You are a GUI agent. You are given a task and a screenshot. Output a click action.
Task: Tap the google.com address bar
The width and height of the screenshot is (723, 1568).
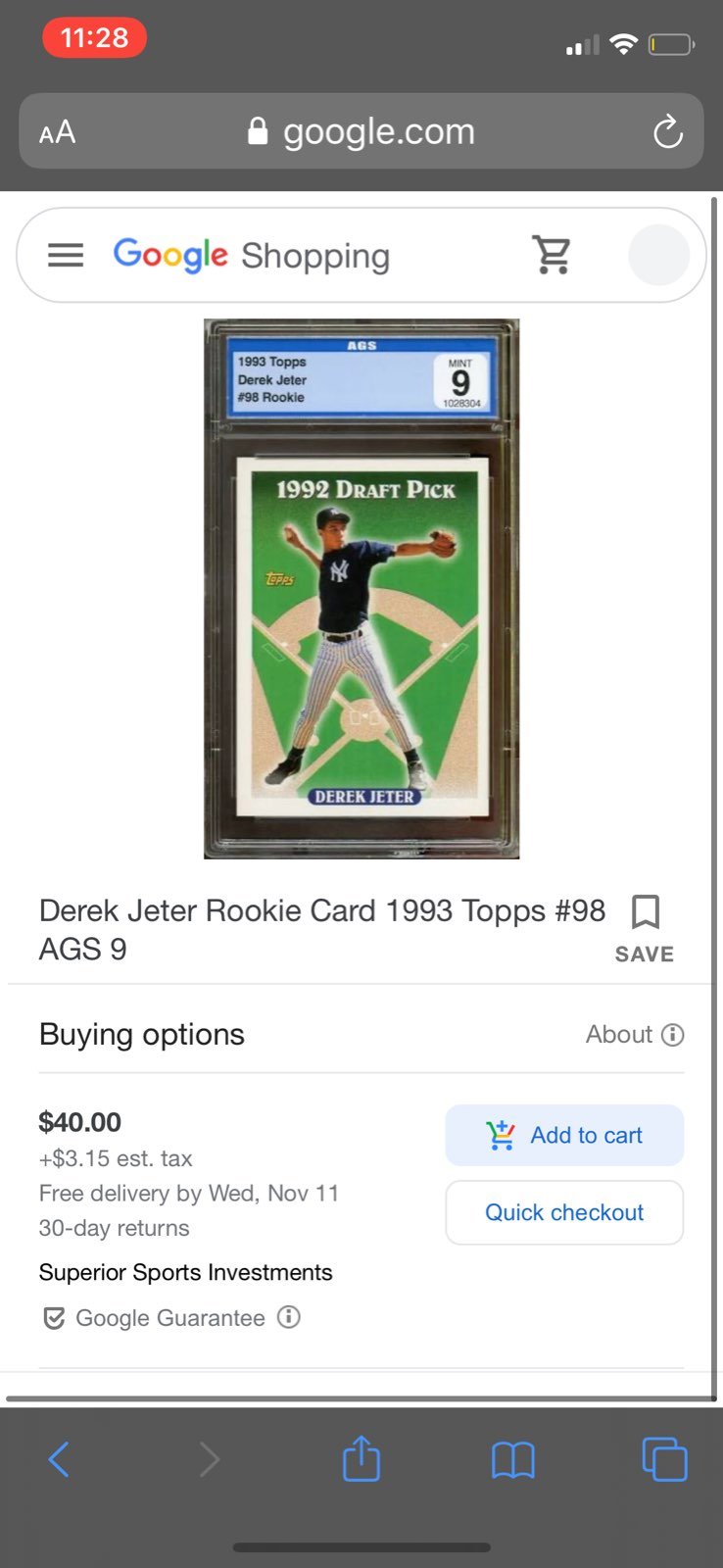tap(361, 131)
